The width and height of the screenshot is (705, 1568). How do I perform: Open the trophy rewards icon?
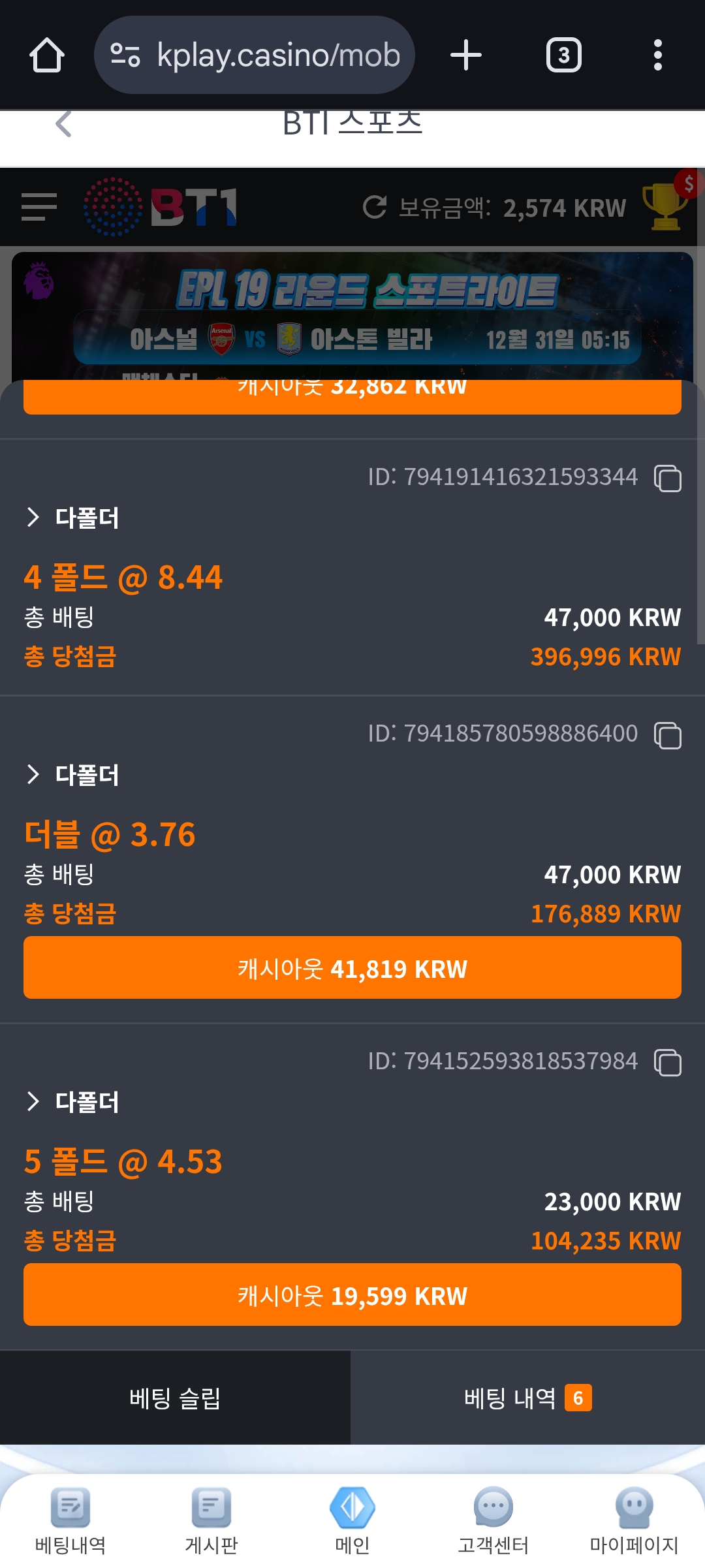[x=665, y=206]
